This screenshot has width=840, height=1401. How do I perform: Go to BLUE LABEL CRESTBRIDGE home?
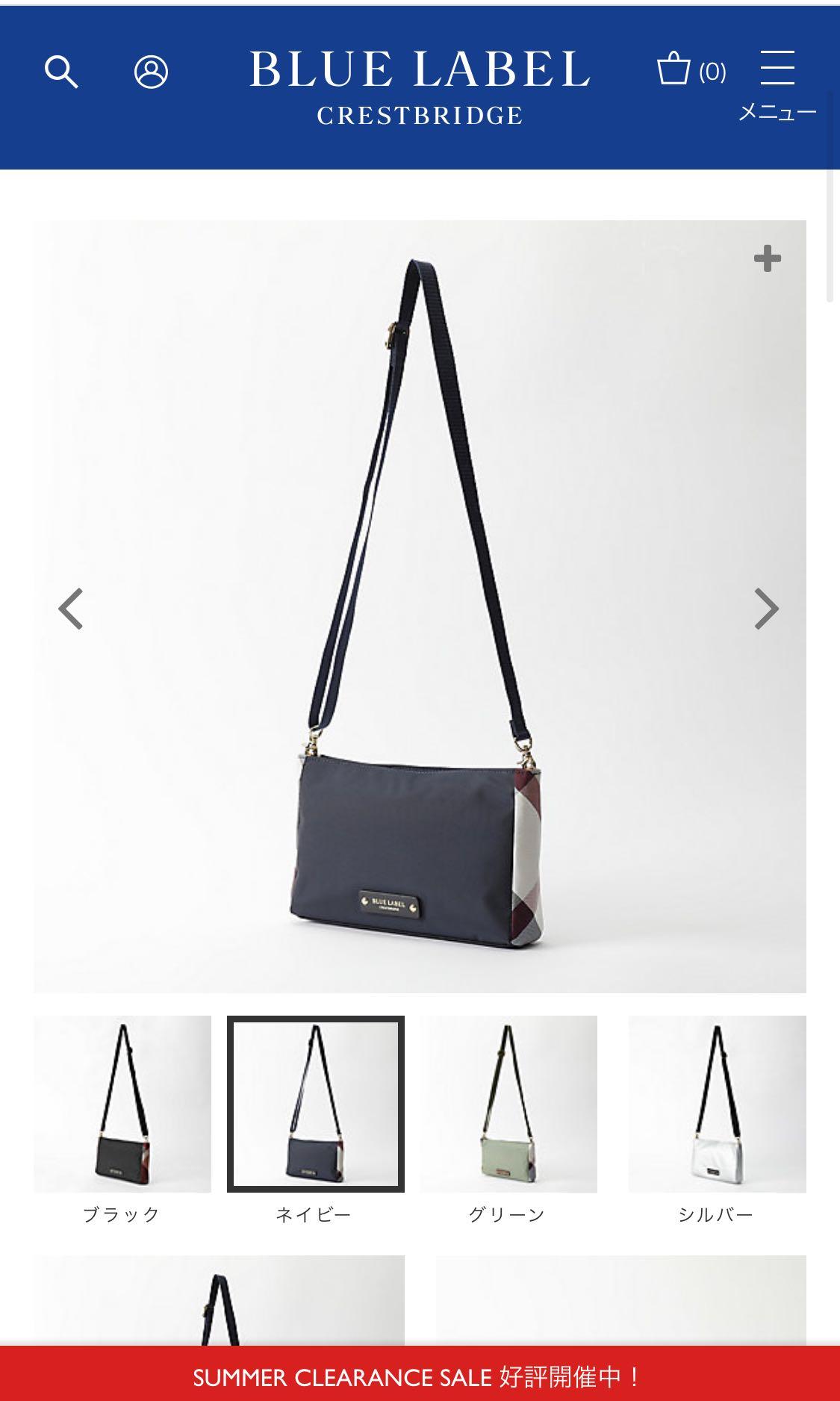(x=420, y=86)
